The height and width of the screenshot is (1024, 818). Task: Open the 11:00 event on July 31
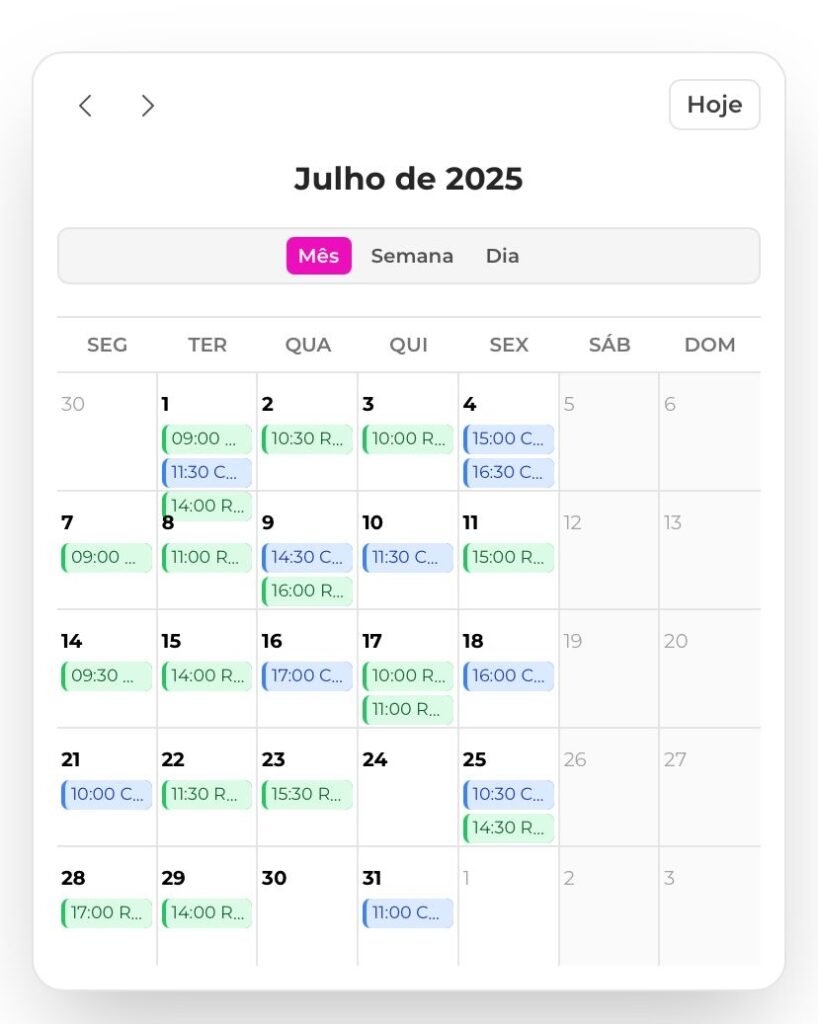click(x=408, y=913)
